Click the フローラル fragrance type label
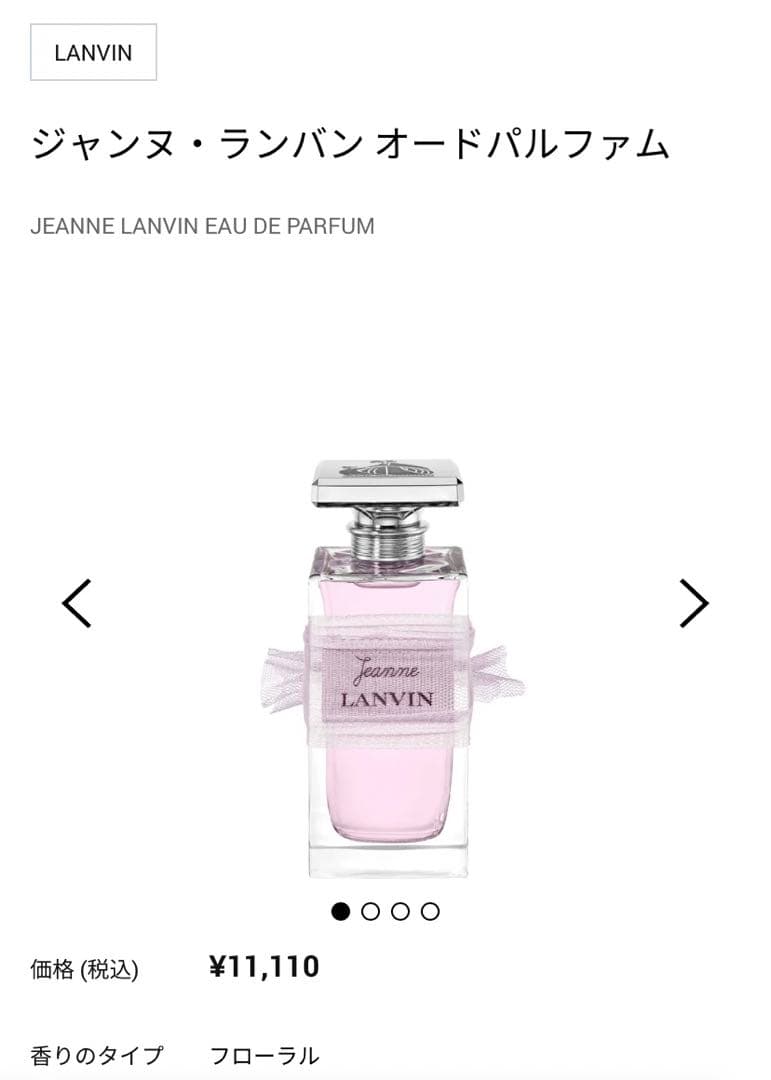This screenshot has width=771, height=1080. (263, 1053)
